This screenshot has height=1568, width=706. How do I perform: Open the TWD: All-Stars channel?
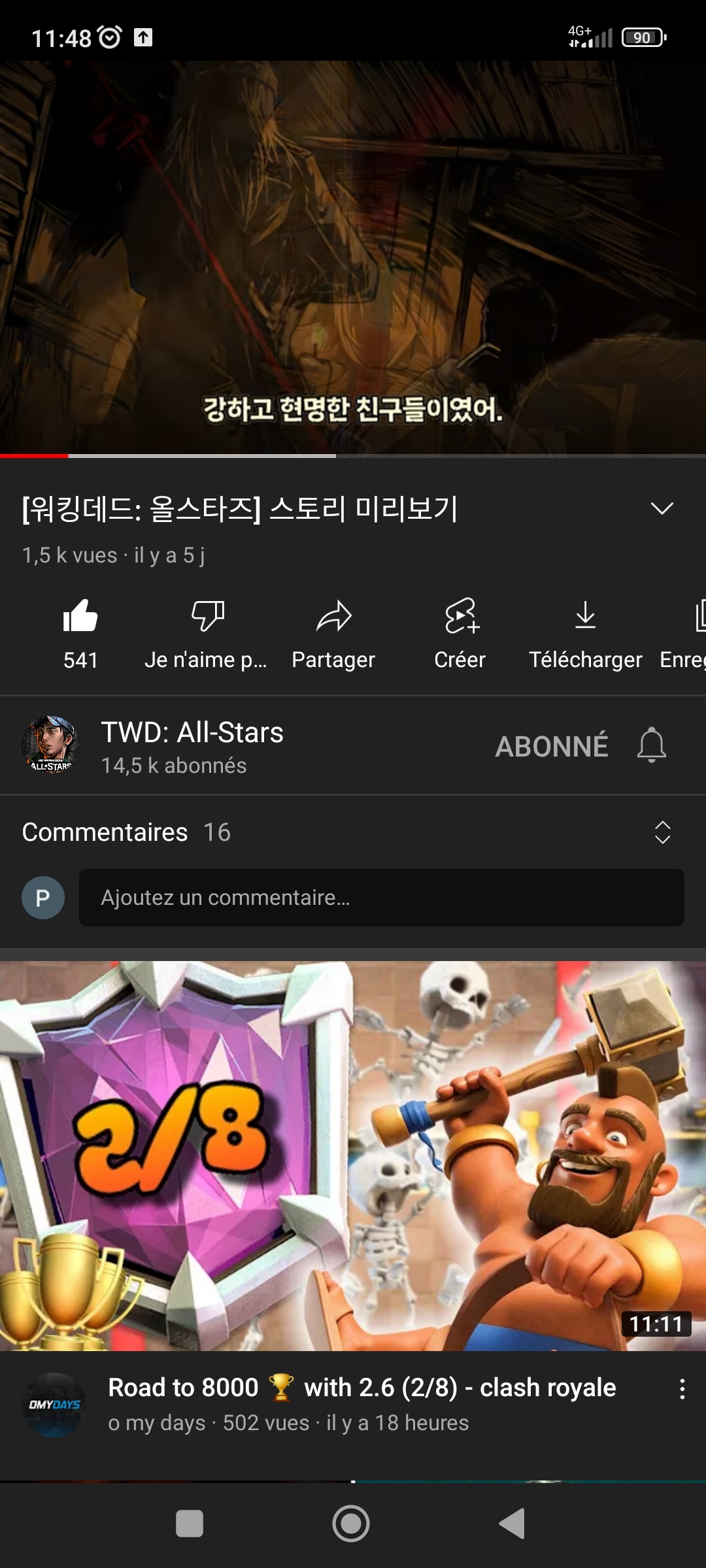192,745
